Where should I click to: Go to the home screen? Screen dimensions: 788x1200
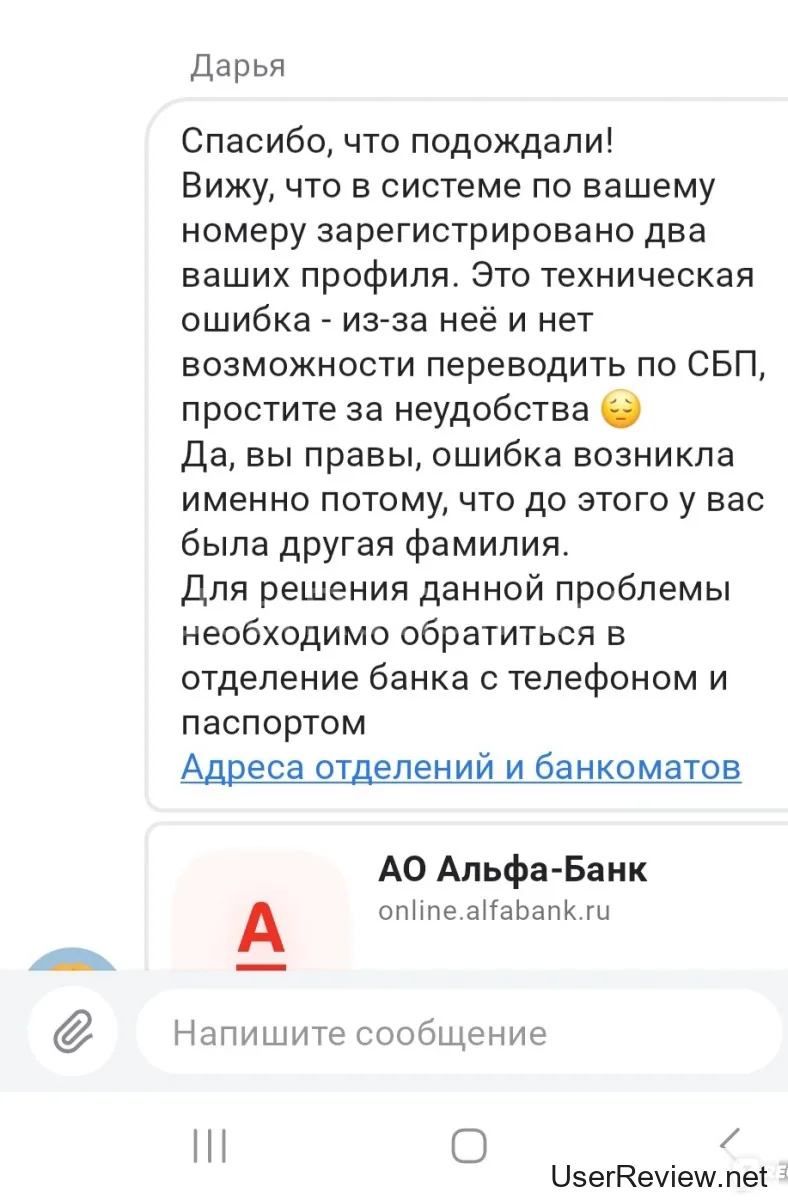(x=469, y=1146)
